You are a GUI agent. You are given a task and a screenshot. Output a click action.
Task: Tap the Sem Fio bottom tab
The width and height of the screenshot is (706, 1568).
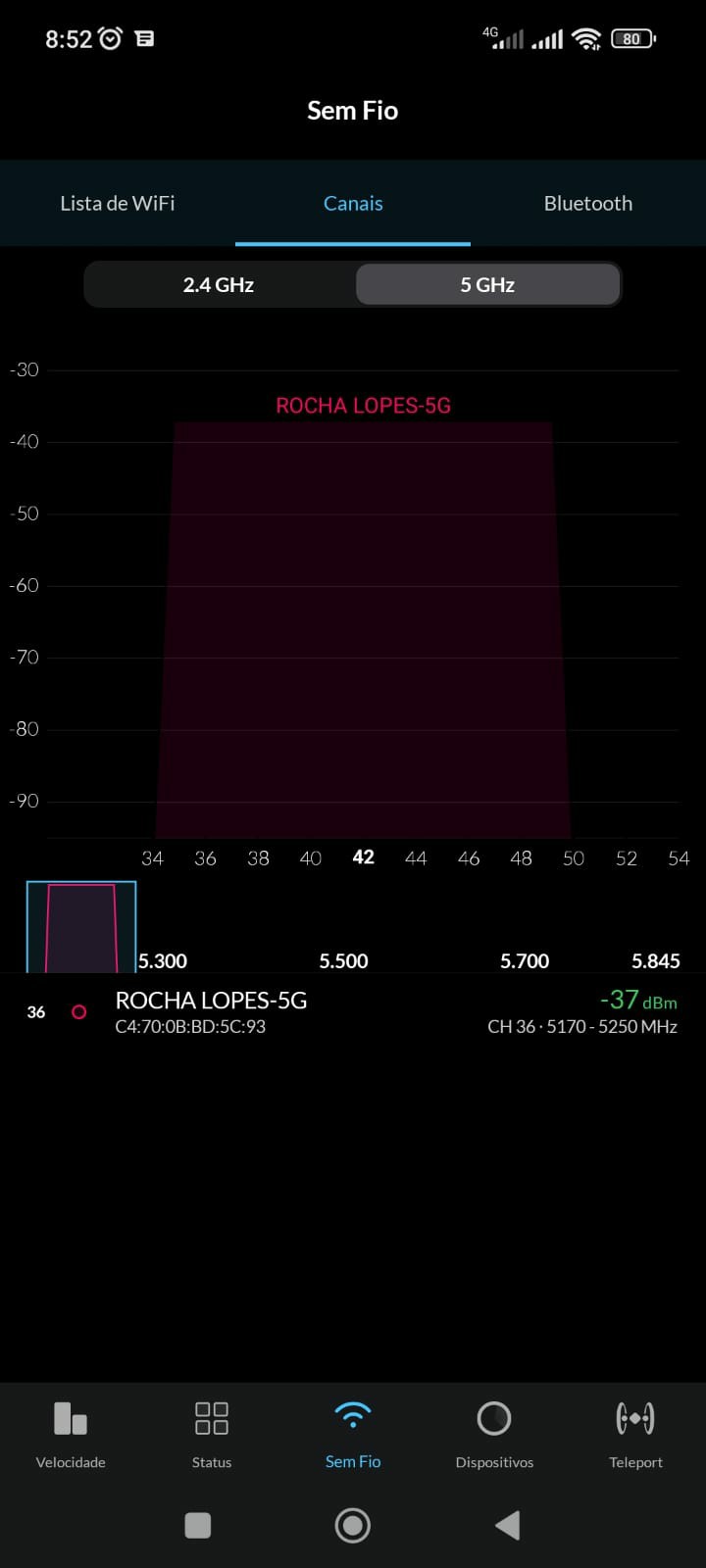[353, 1435]
